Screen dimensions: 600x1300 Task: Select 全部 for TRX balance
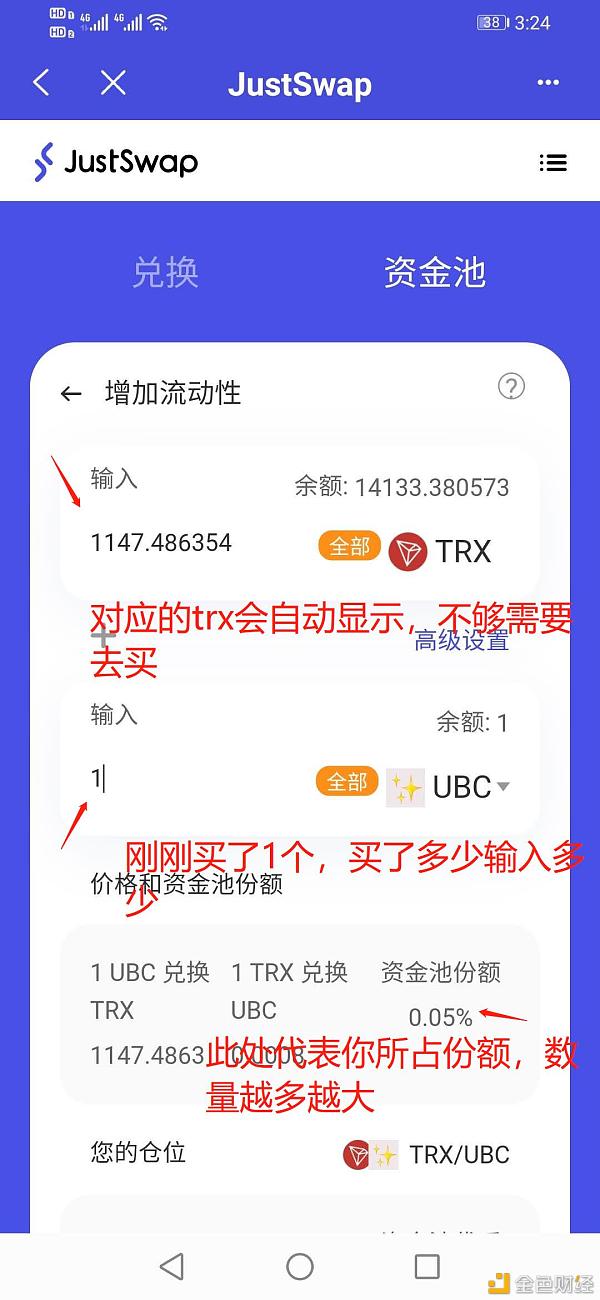[349, 546]
